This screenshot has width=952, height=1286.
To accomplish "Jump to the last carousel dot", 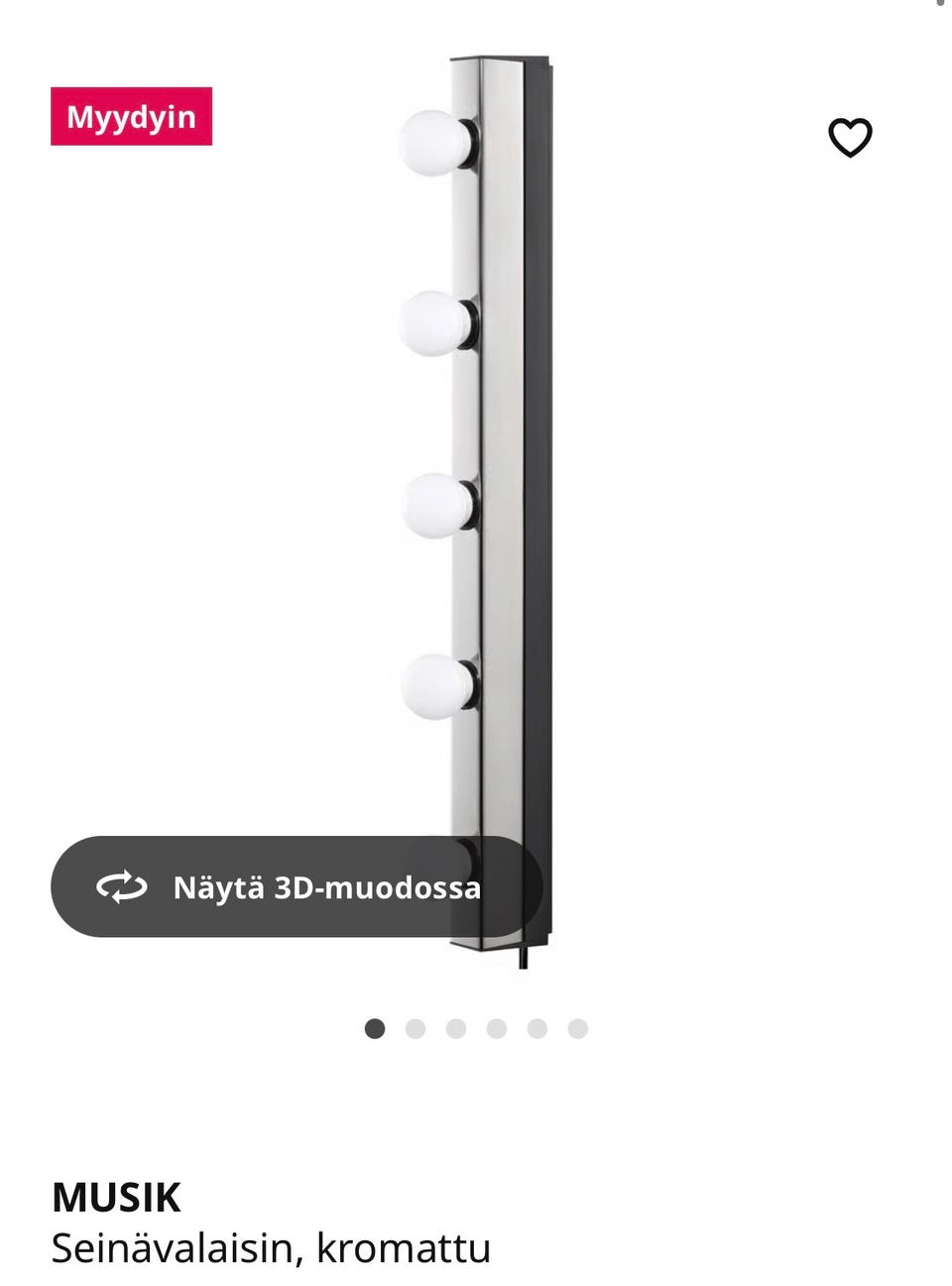I will click(x=578, y=1030).
